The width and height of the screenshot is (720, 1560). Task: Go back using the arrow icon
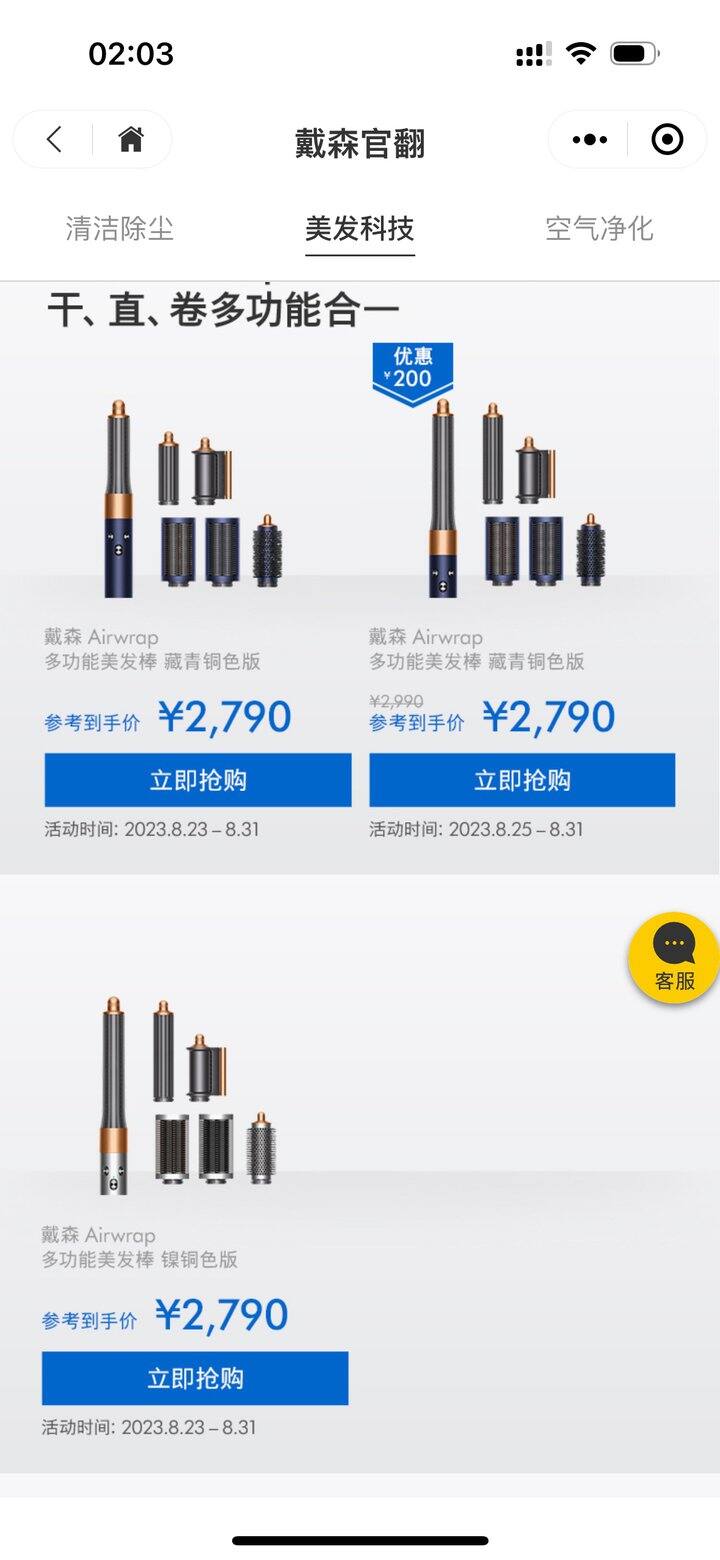[x=54, y=139]
